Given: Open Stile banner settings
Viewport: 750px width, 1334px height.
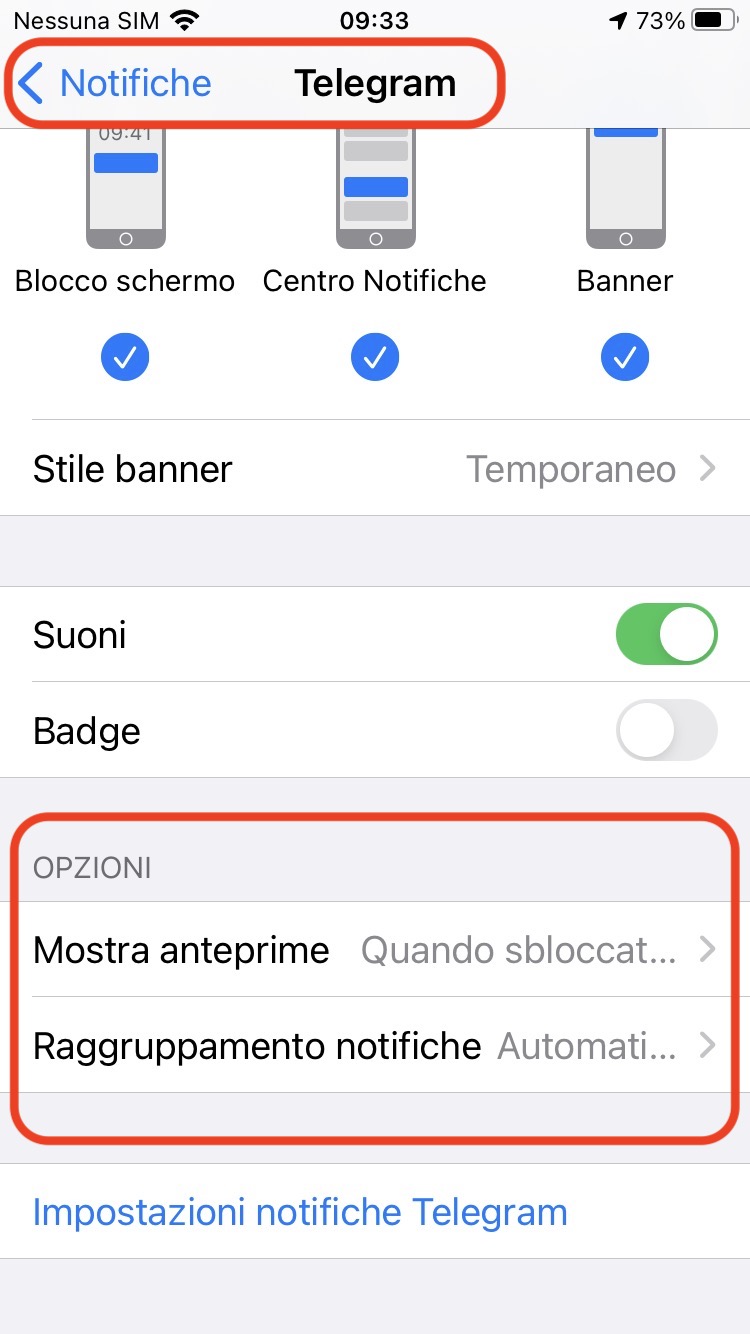Looking at the screenshot, I should coord(375,469).
